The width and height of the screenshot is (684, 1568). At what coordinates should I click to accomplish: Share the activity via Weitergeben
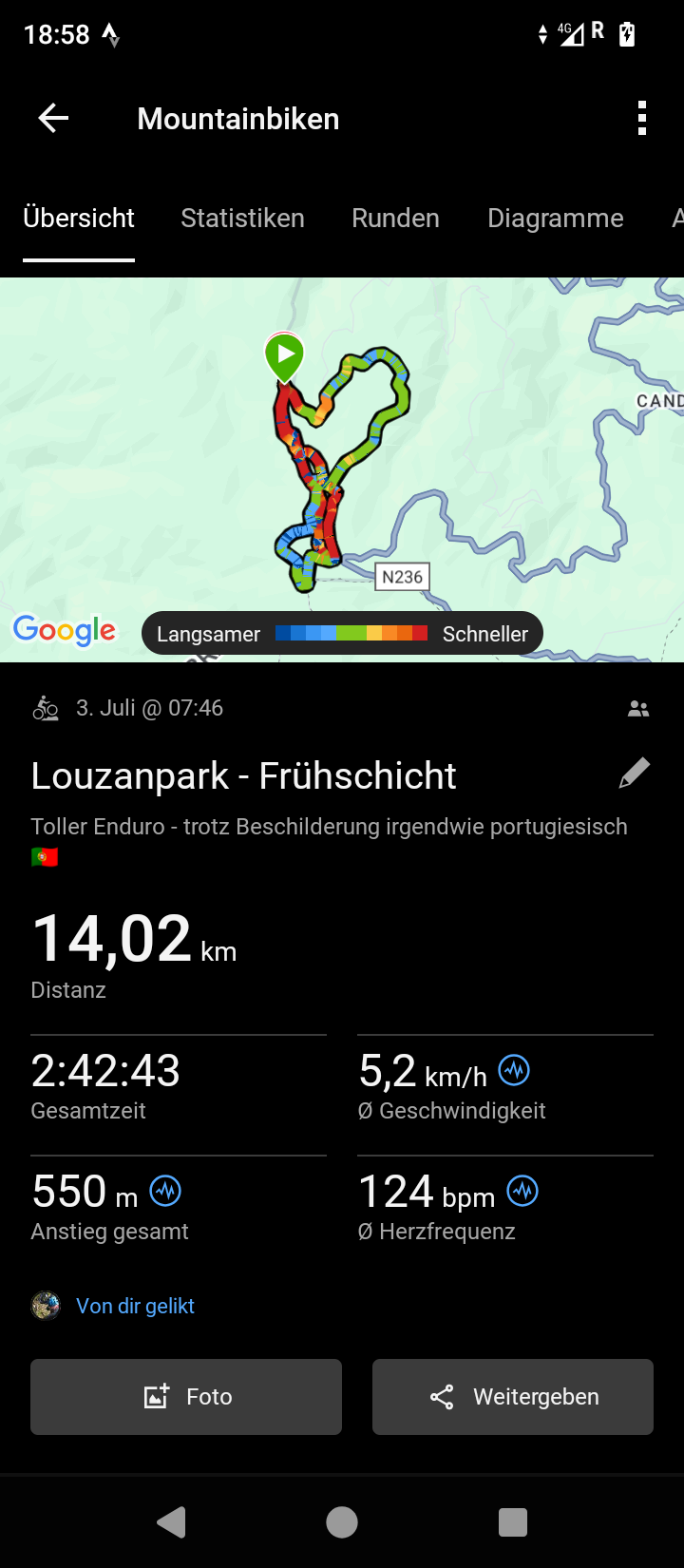tap(513, 1397)
